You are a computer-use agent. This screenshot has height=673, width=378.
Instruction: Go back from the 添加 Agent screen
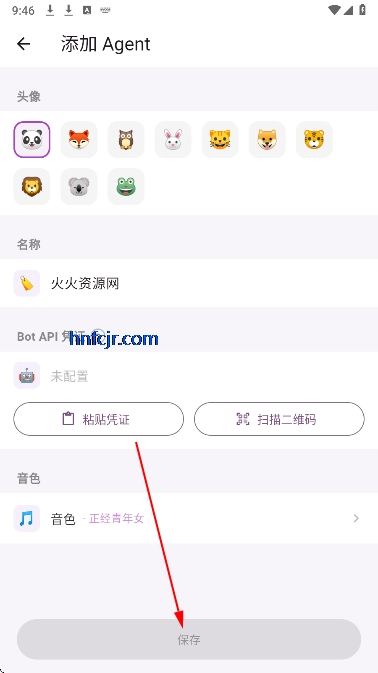(24, 44)
